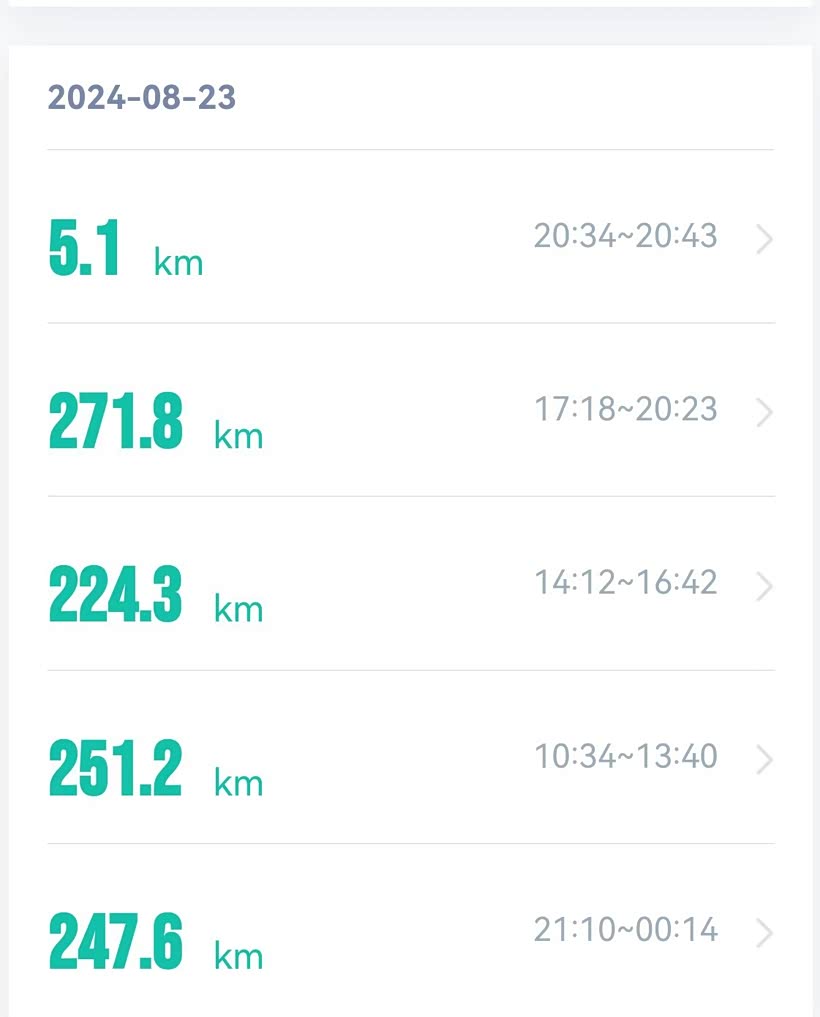Show the 247.6 km trip from 21:10~00:14

click(410, 933)
